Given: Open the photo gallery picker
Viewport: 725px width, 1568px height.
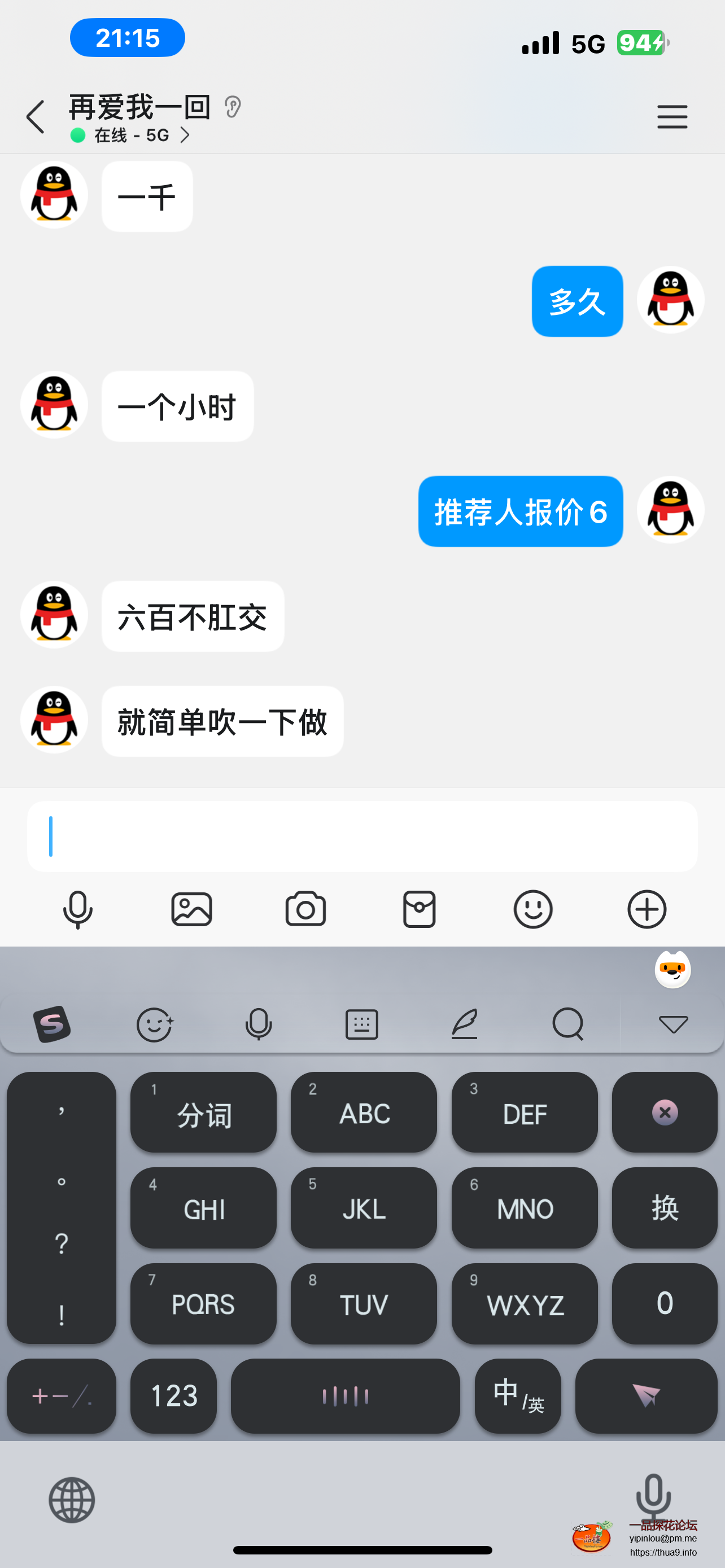Looking at the screenshot, I should click(x=192, y=909).
